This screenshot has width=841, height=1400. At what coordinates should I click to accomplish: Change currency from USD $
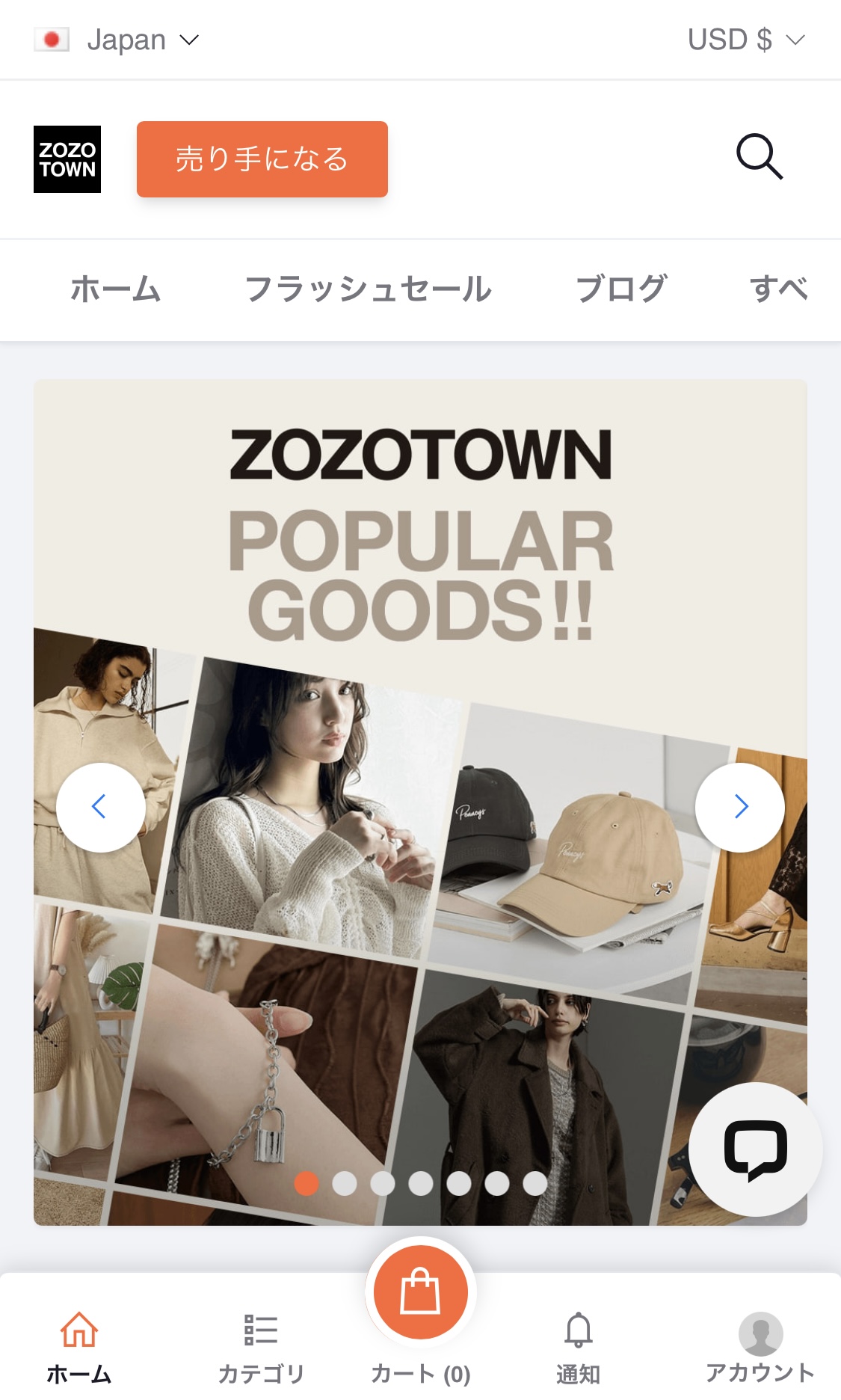pos(745,40)
